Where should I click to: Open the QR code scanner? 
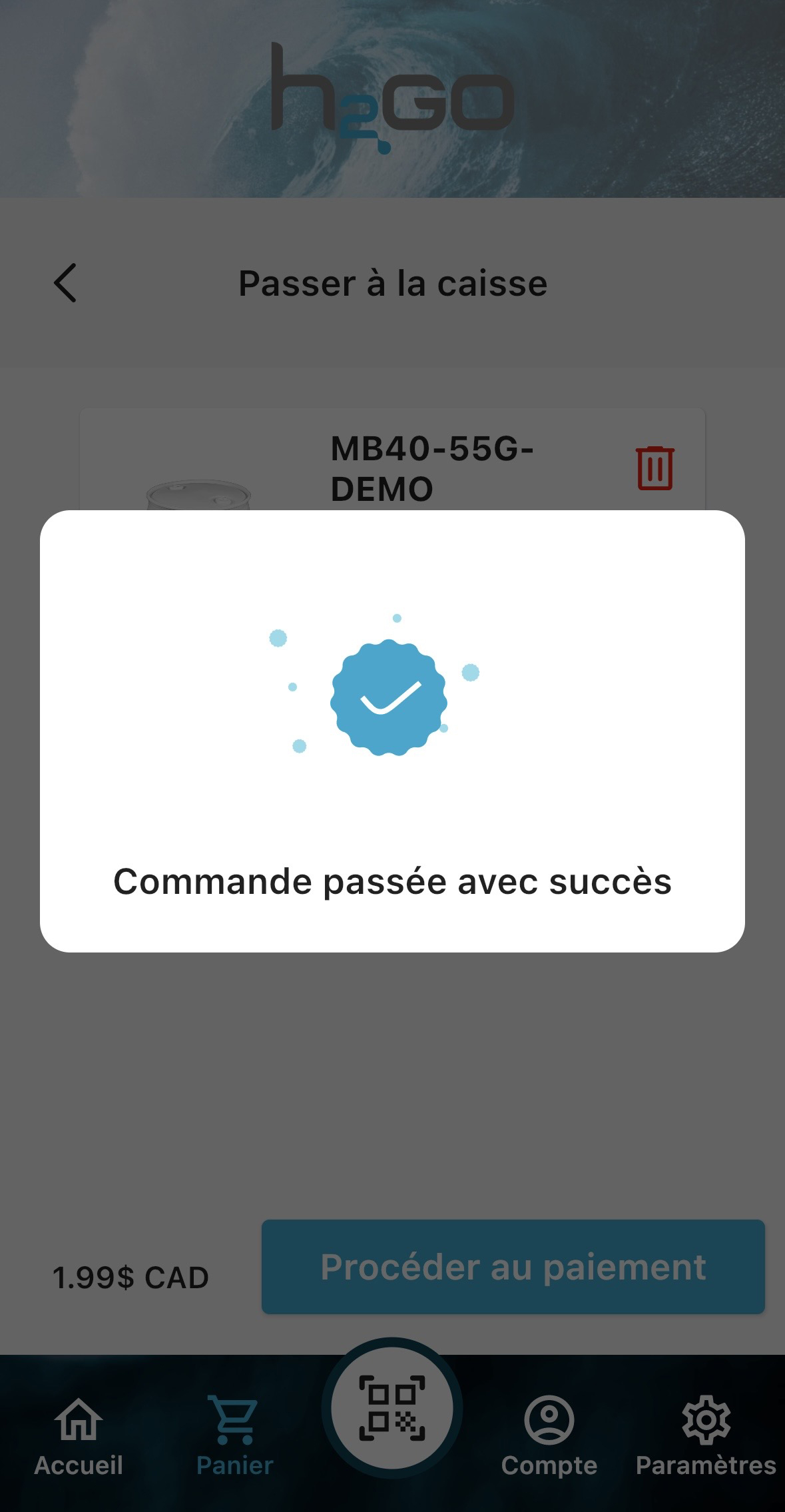392,1407
